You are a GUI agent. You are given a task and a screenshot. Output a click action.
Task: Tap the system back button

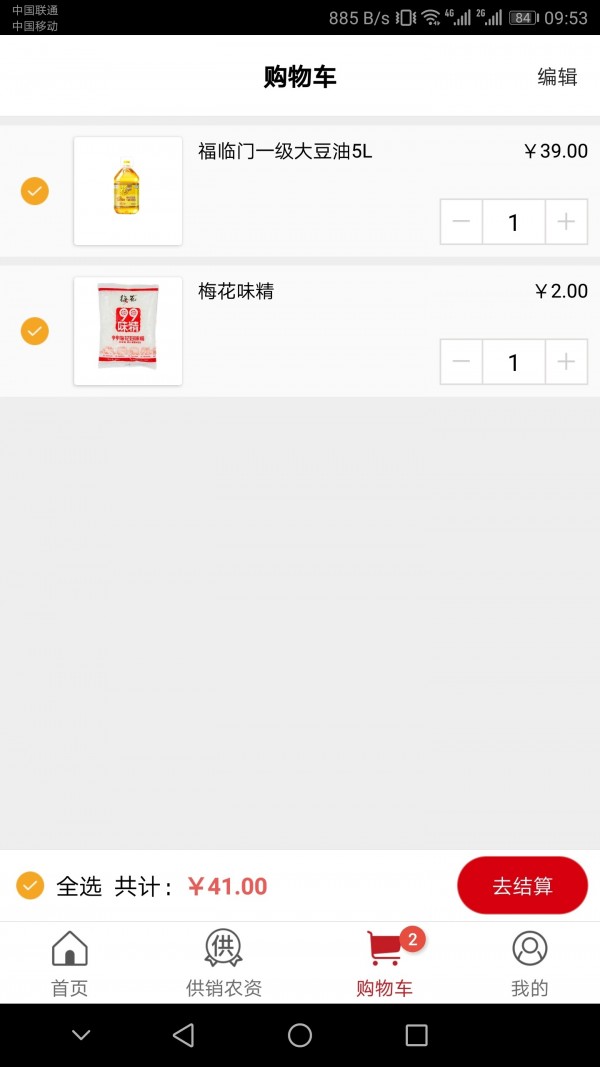pos(183,1035)
